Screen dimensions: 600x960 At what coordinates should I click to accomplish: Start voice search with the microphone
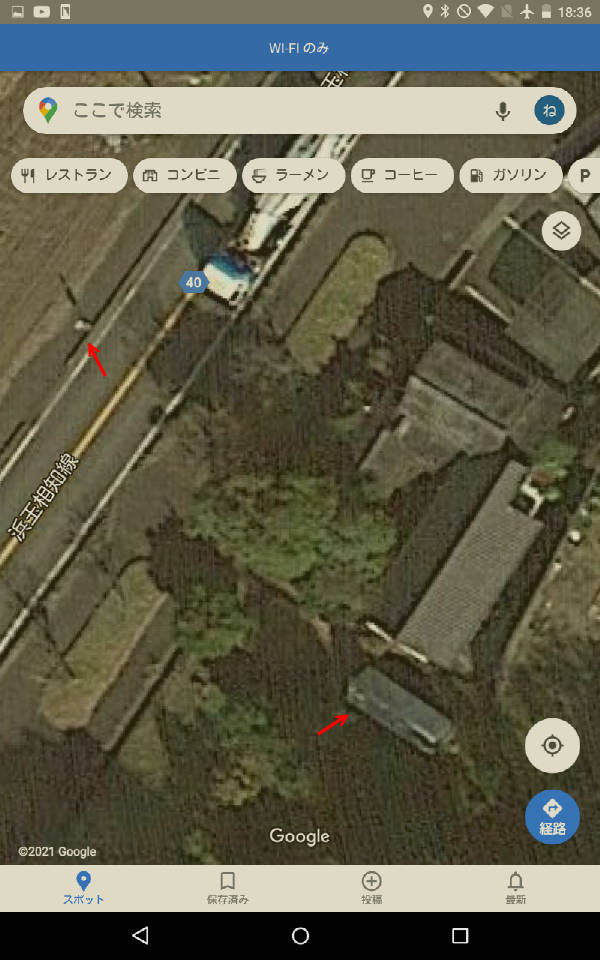pos(503,111)
